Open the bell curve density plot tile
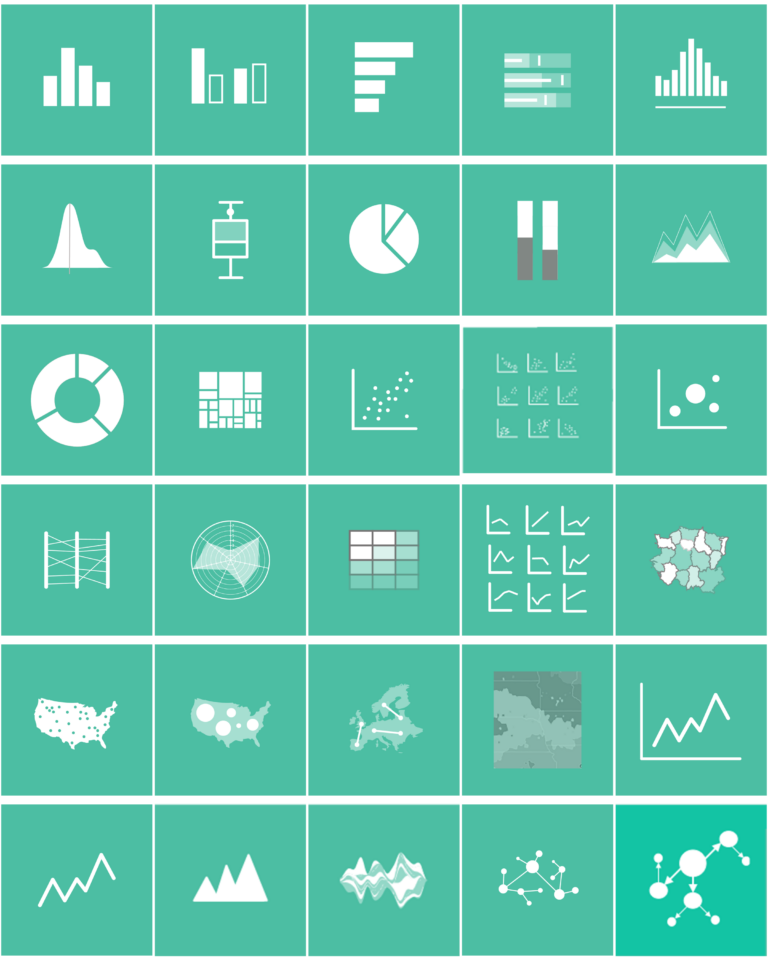This screenshot has height=960, width=768. point(77,239)
